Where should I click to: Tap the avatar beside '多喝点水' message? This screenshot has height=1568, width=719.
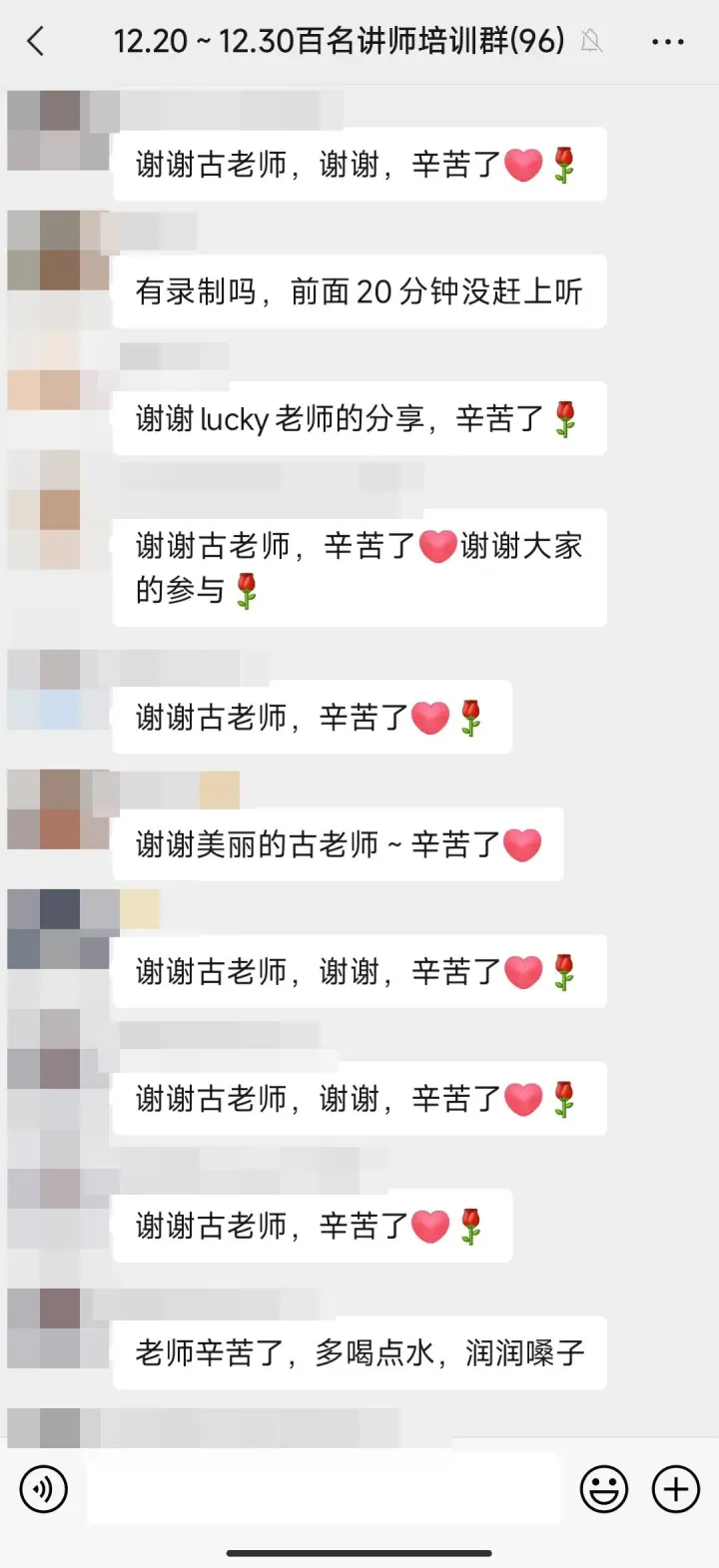pyautogui.click(x=58, y=1327)
